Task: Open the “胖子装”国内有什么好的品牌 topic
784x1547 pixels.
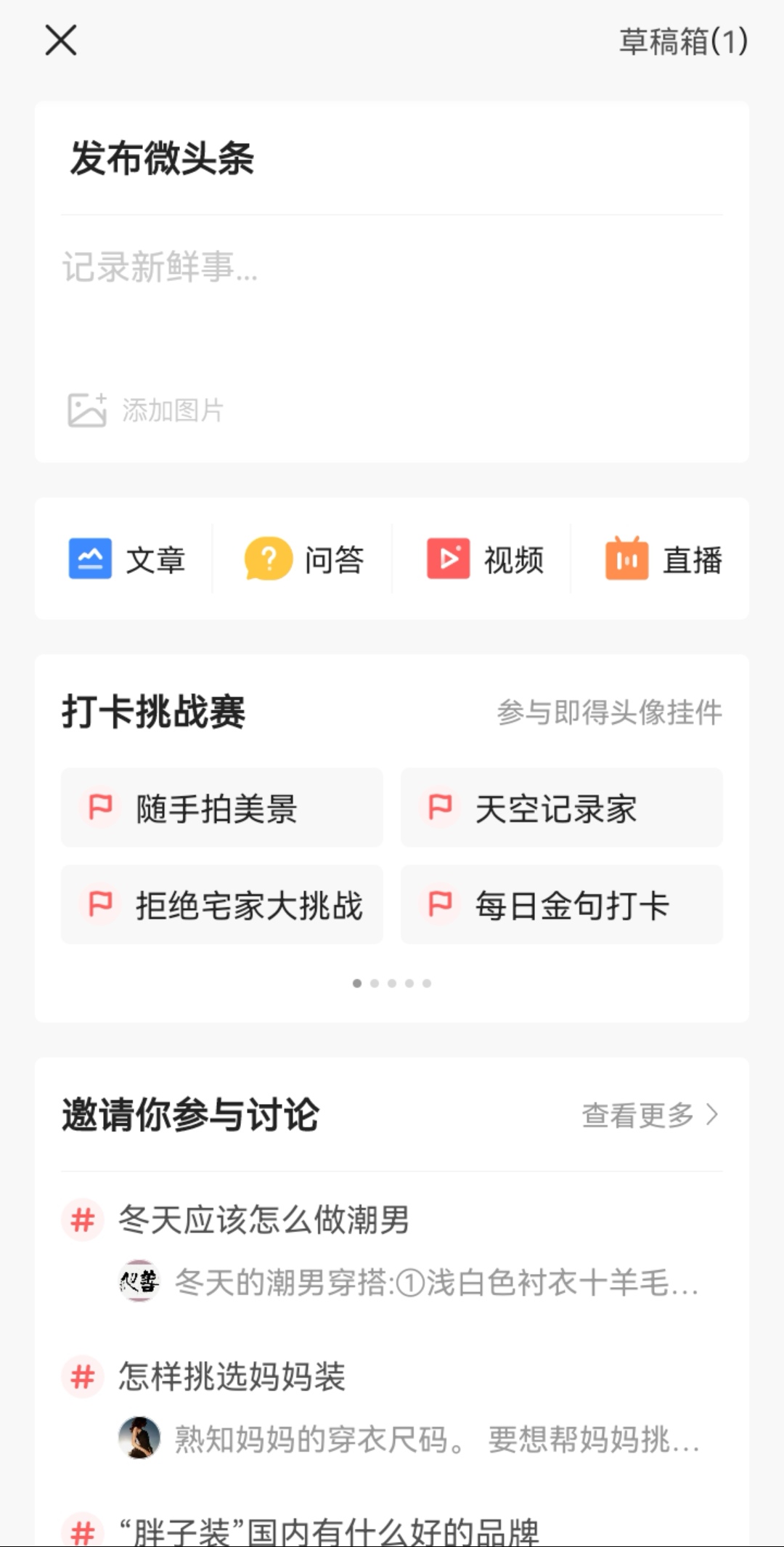Action: (329, 1531)
